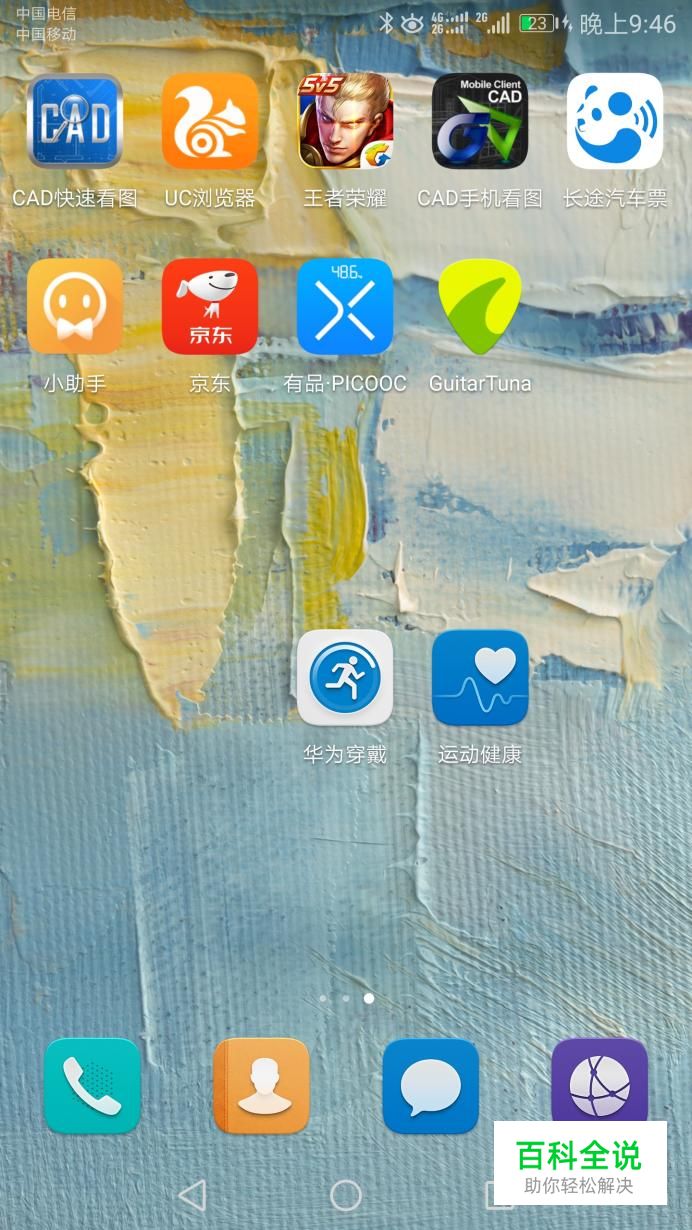Tap the system back button
Viewport: 692px width, 1230px height.
(192, 1195)
